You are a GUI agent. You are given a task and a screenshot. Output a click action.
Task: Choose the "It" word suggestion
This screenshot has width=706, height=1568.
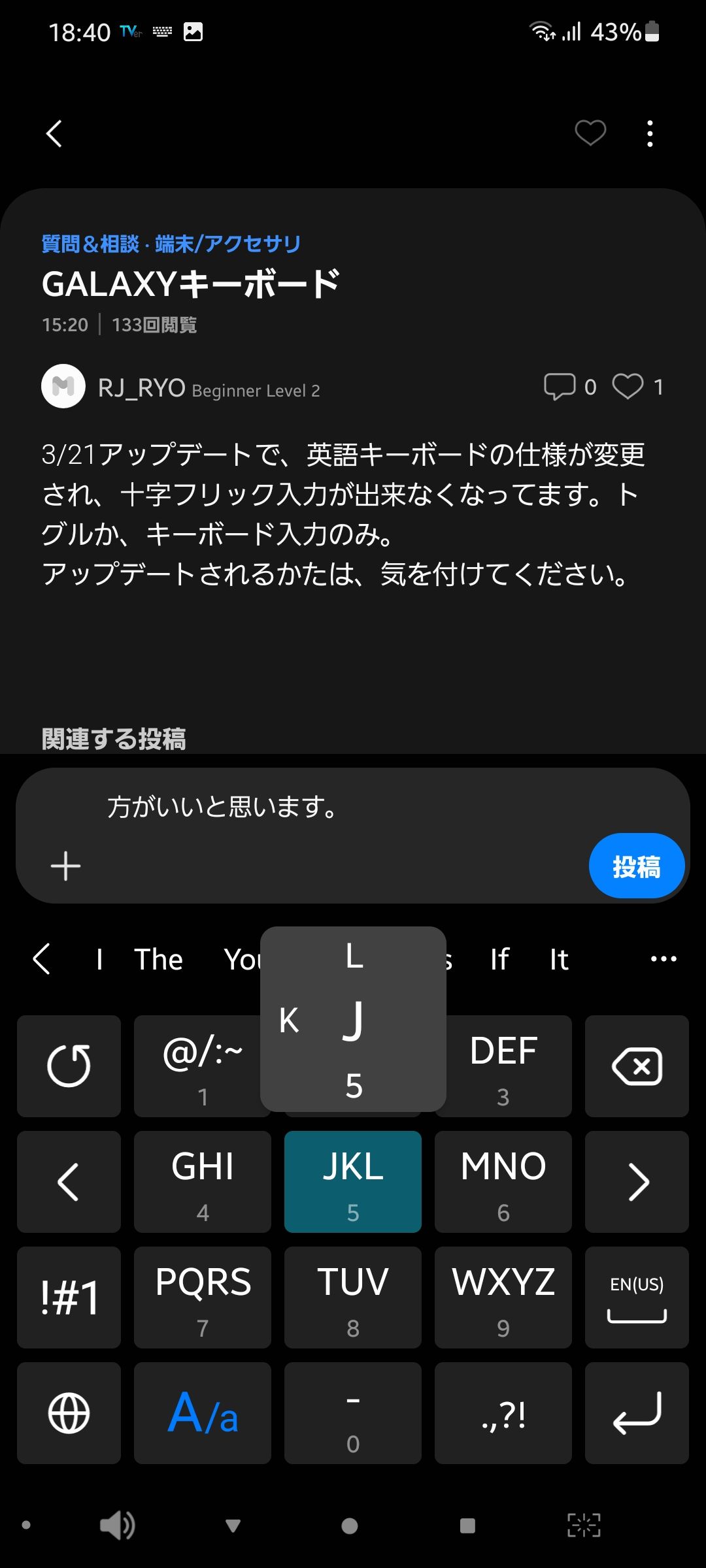pyautogui.click(x=558, y=960)
